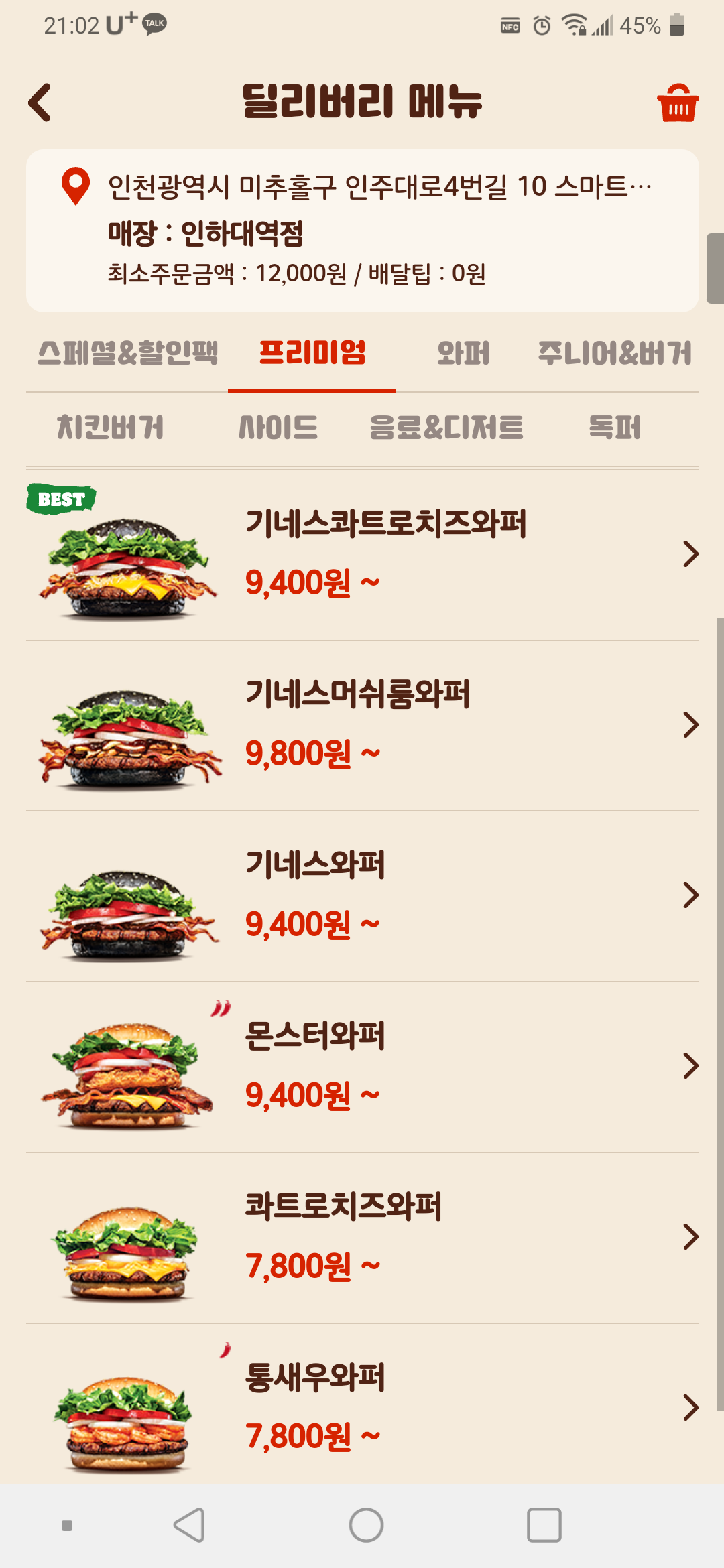Open 기네스콰트로치즈와퍼 menu item
Screen dimensions: 724x1568
click(x=362, y=554)
